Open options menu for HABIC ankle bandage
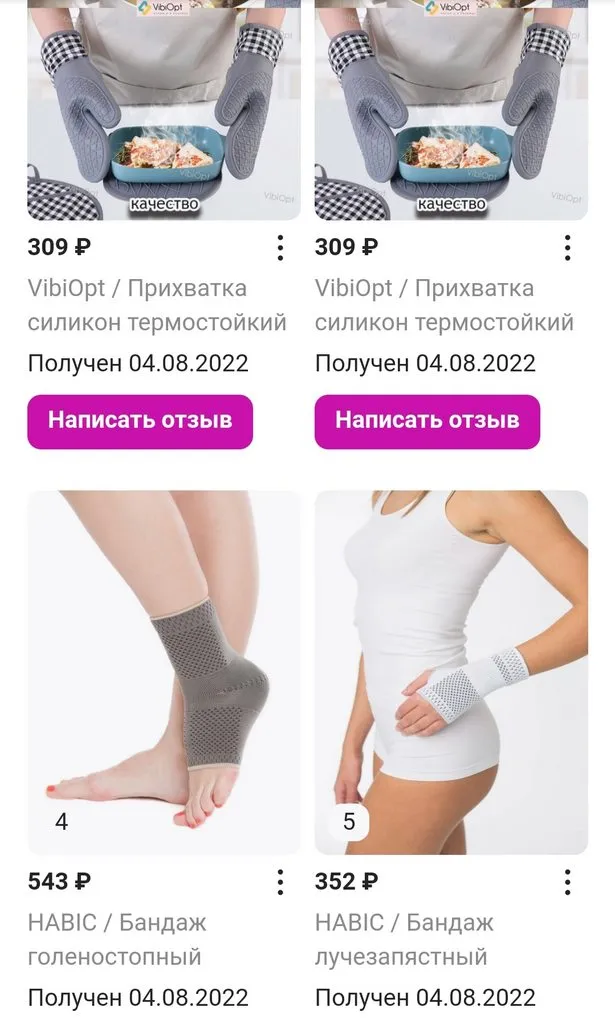The height and width of the screenshot is (1024, 615). 280,882
